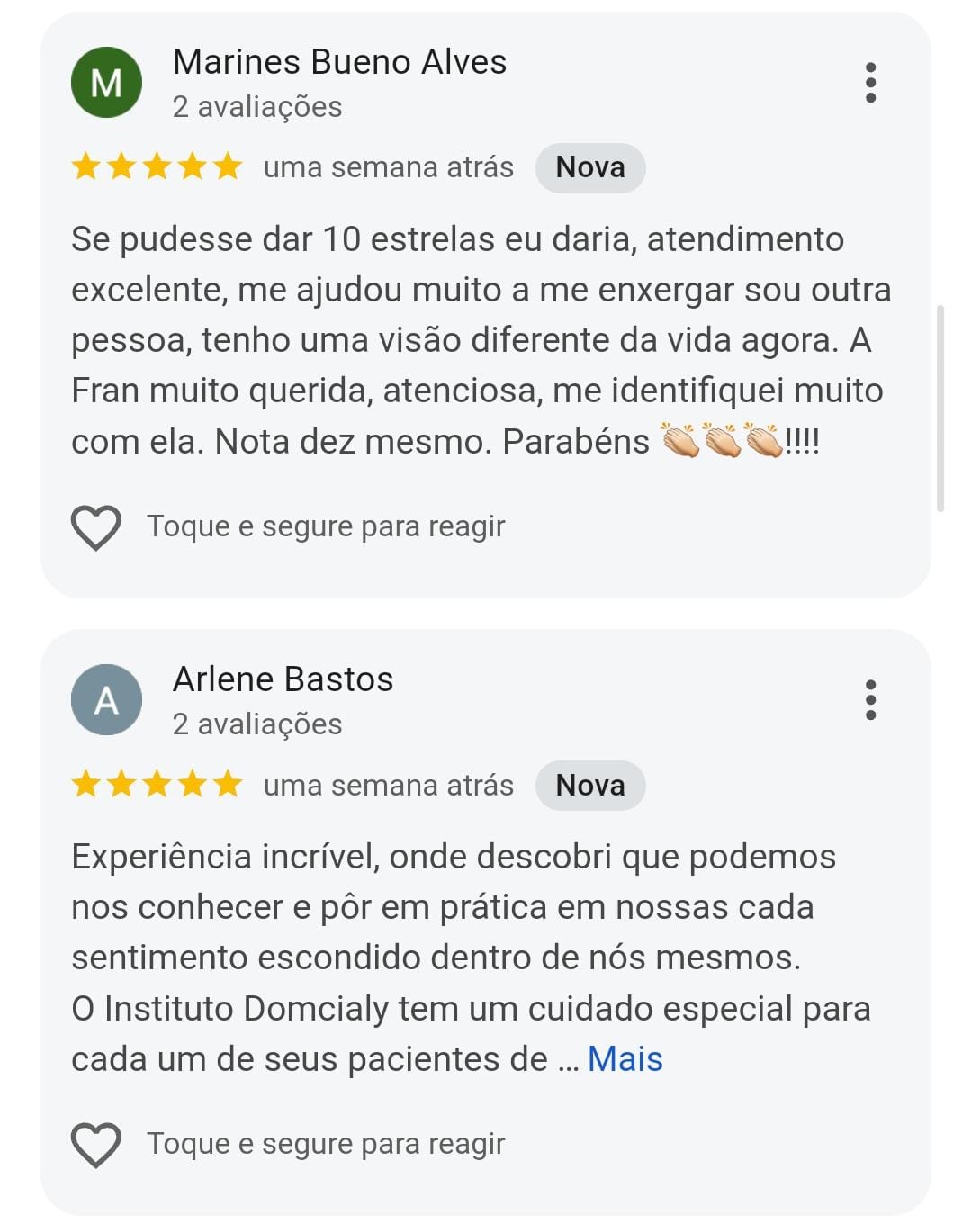
Task: View Arlene Bastos' profile from her avatar
Action: [106, 700]
